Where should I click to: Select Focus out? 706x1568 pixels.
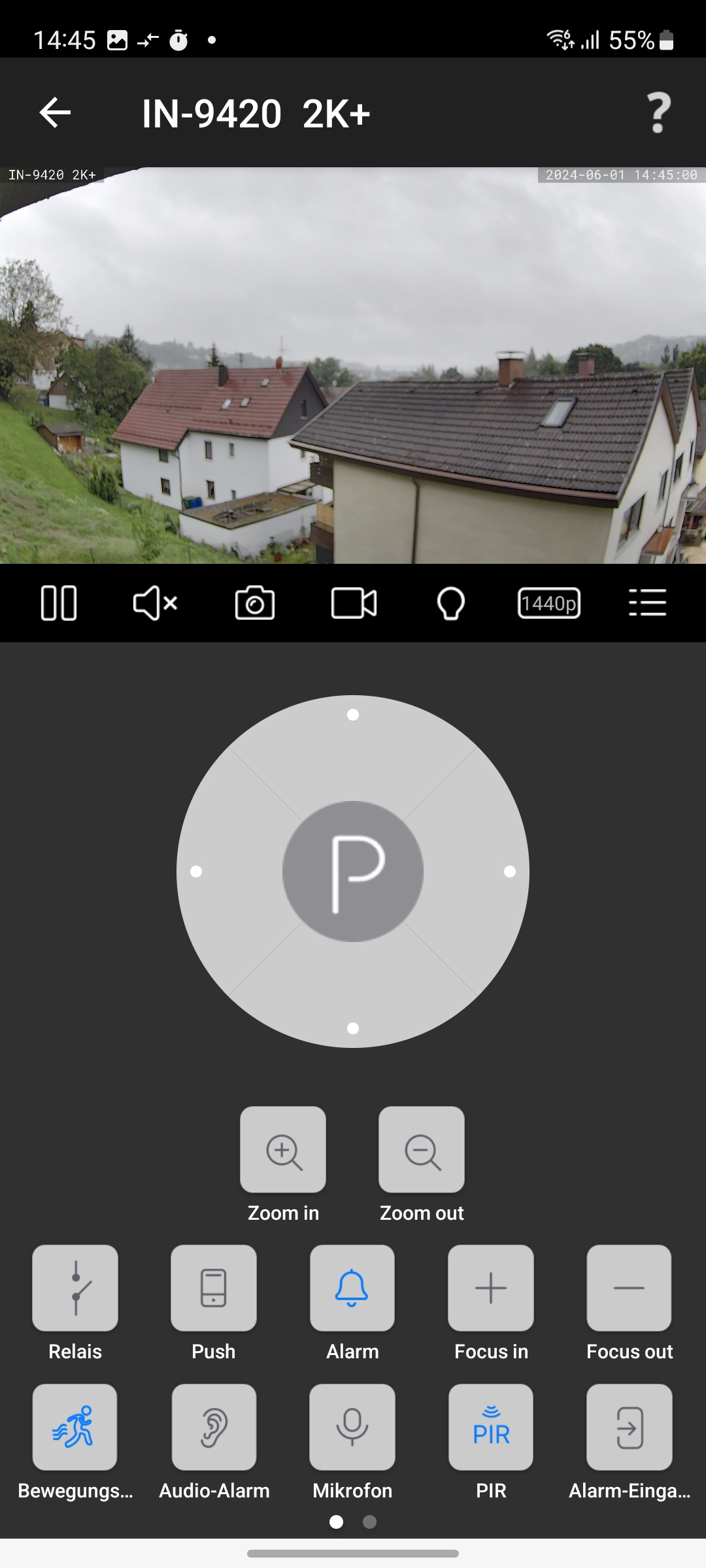coord(630,1288)
